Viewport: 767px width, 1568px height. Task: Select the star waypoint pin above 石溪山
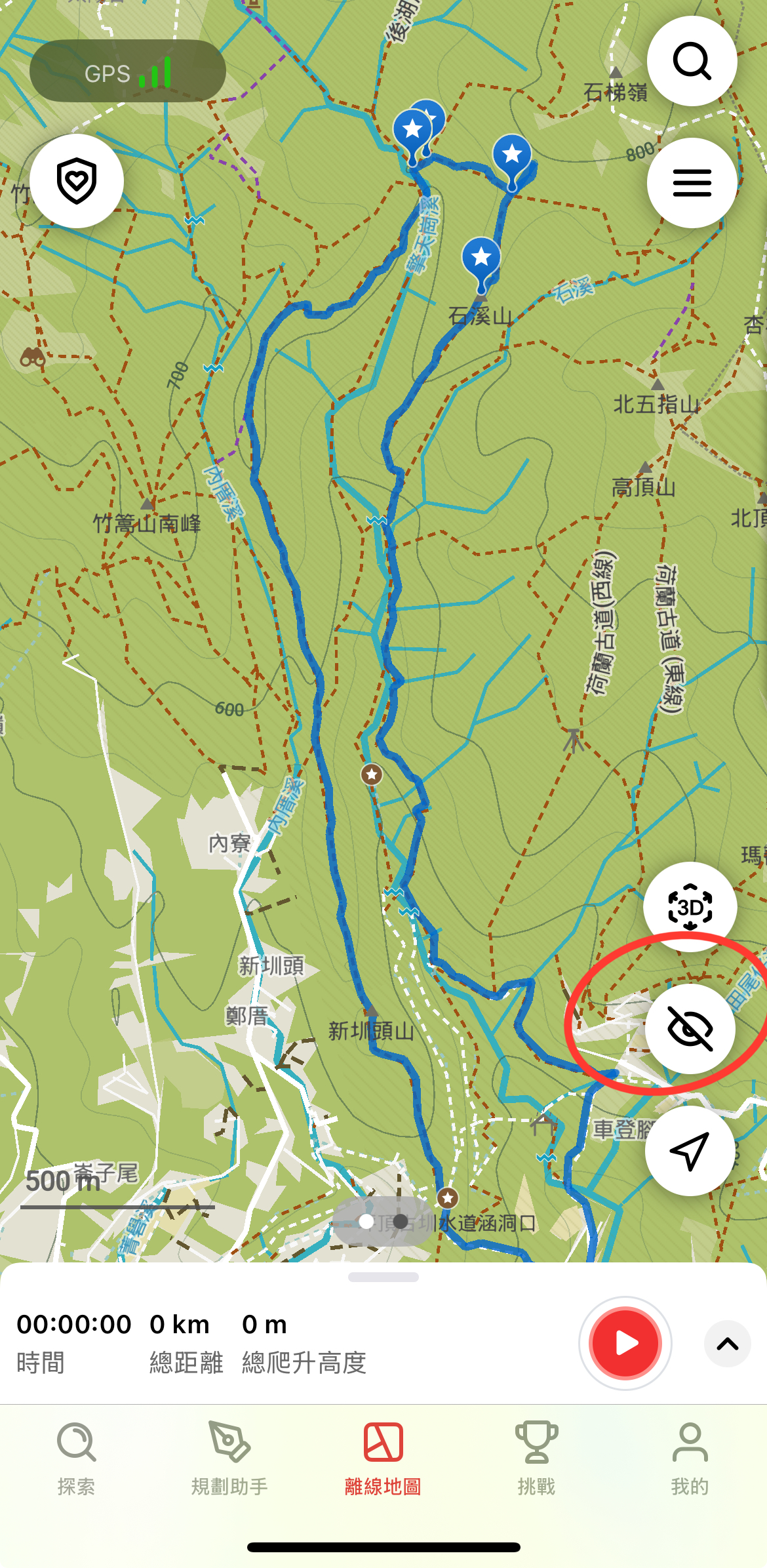[x=481, y=259]
